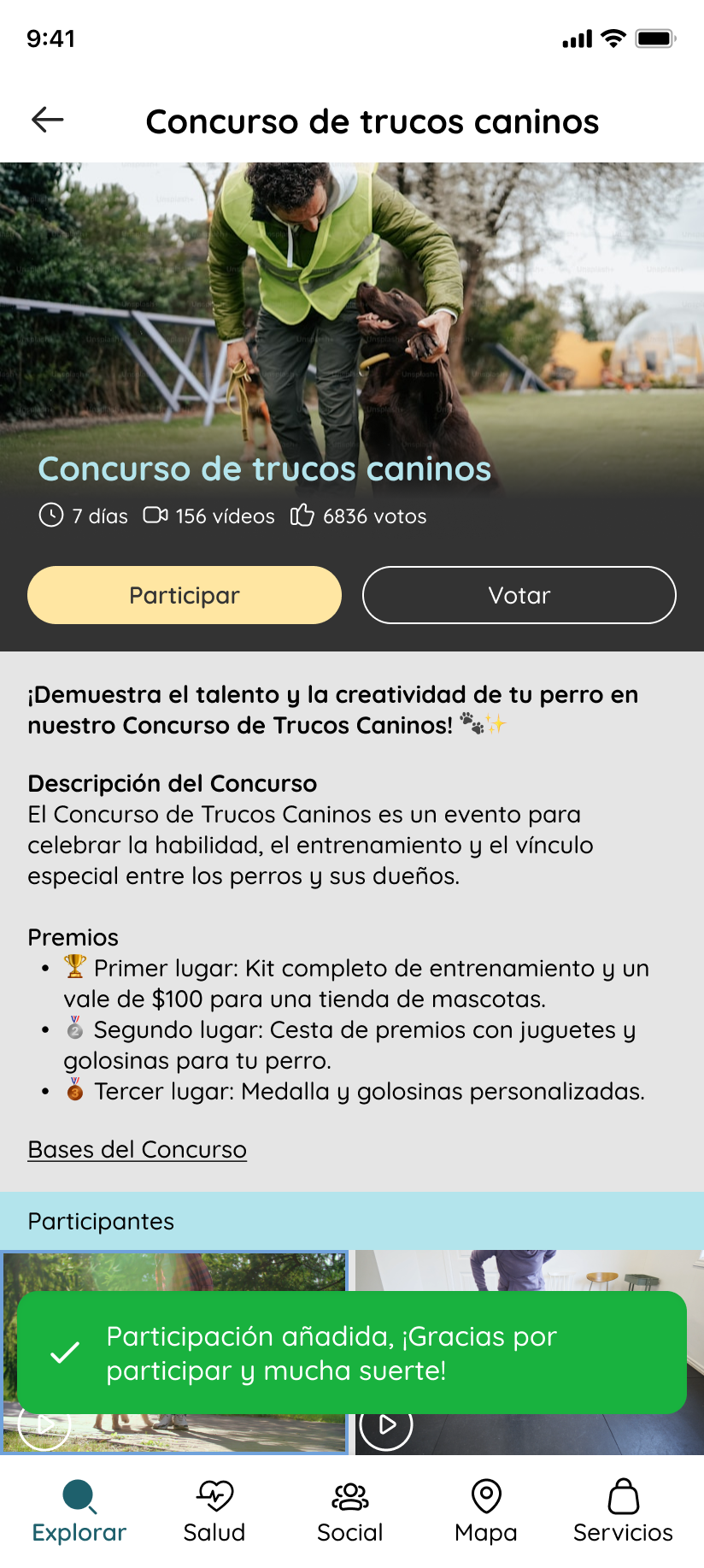
Task: Go to the Mapa tab
Action: coord(486,1512)
